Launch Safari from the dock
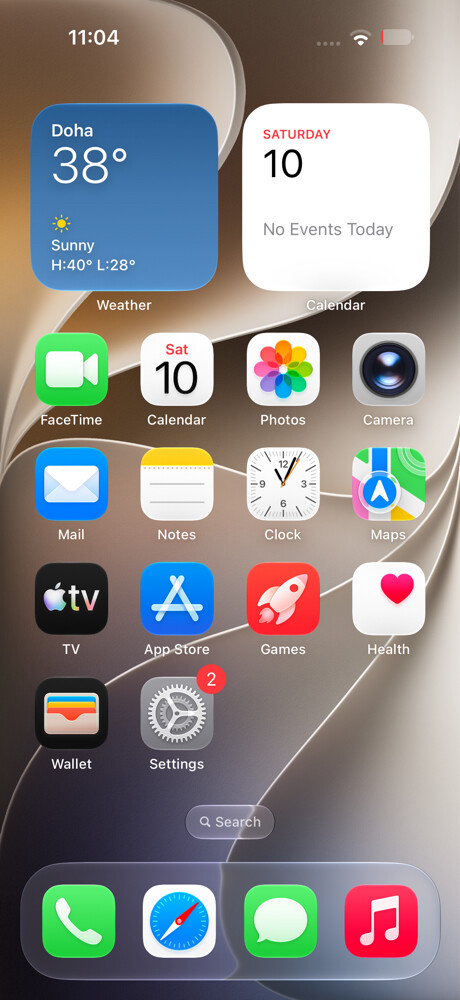Screen dimensions: 460x1000 point(179,921)
